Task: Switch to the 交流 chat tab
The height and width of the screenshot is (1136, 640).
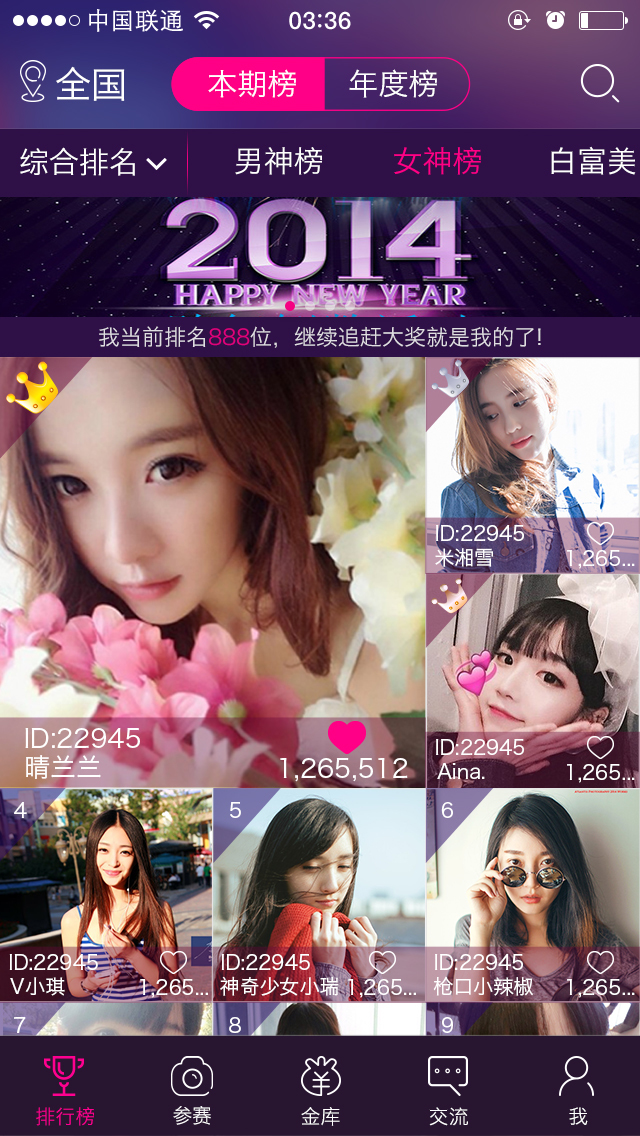Action: pyautogui.click(x=448, y=1090)
